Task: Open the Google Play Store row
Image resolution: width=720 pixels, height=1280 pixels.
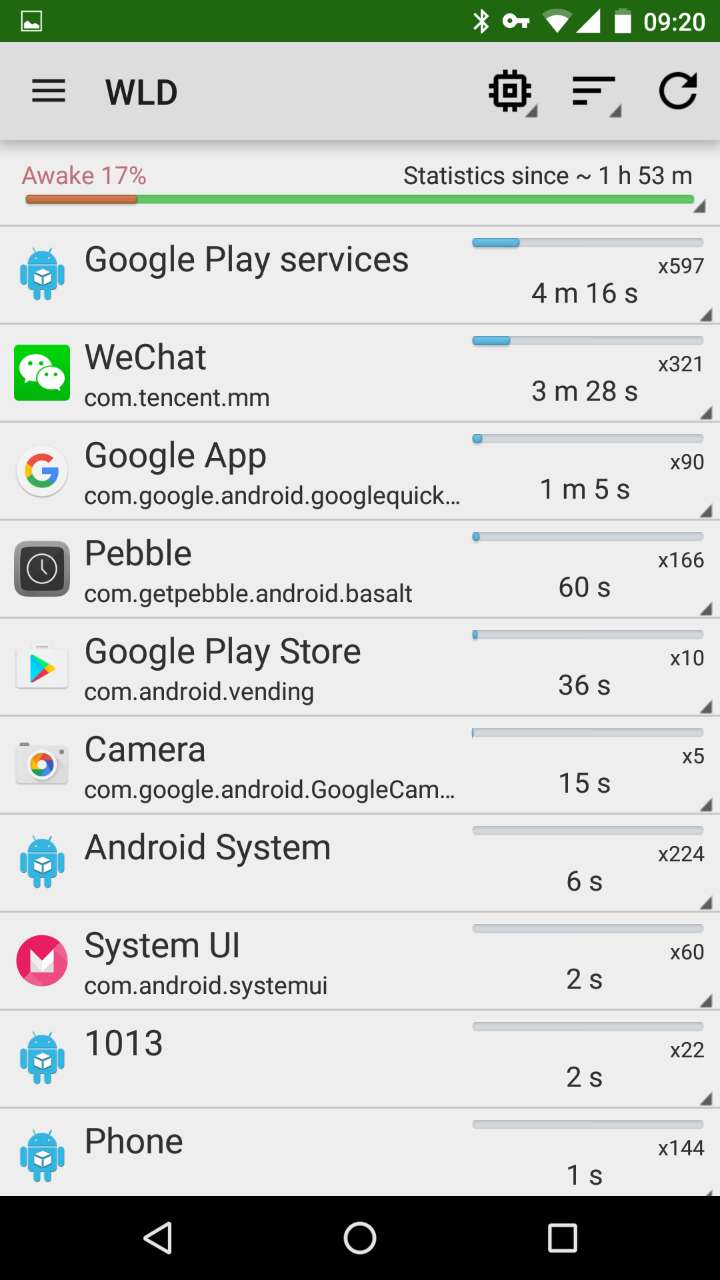Action: 360,668
